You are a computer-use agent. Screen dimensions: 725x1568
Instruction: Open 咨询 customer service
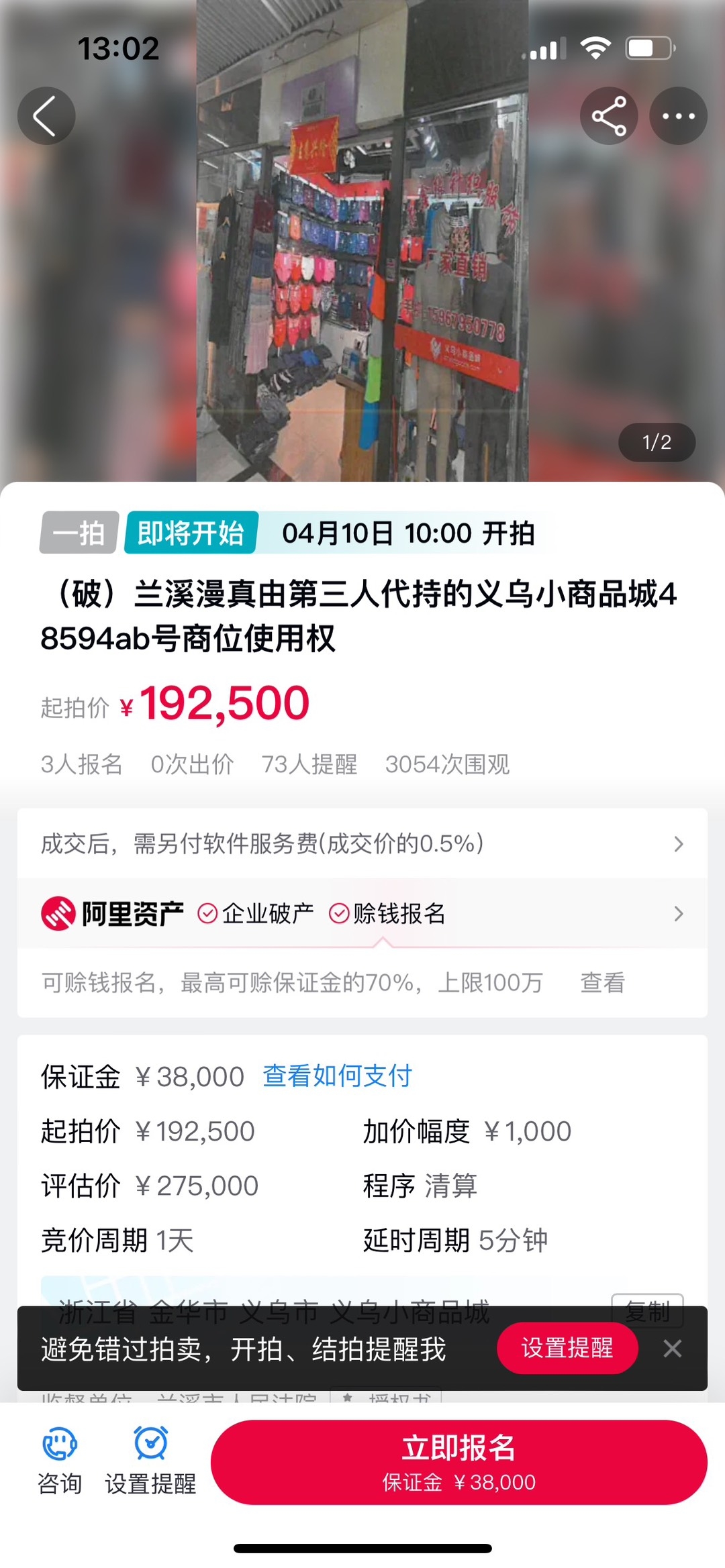pyautogui.click(x=60, y=1461)
